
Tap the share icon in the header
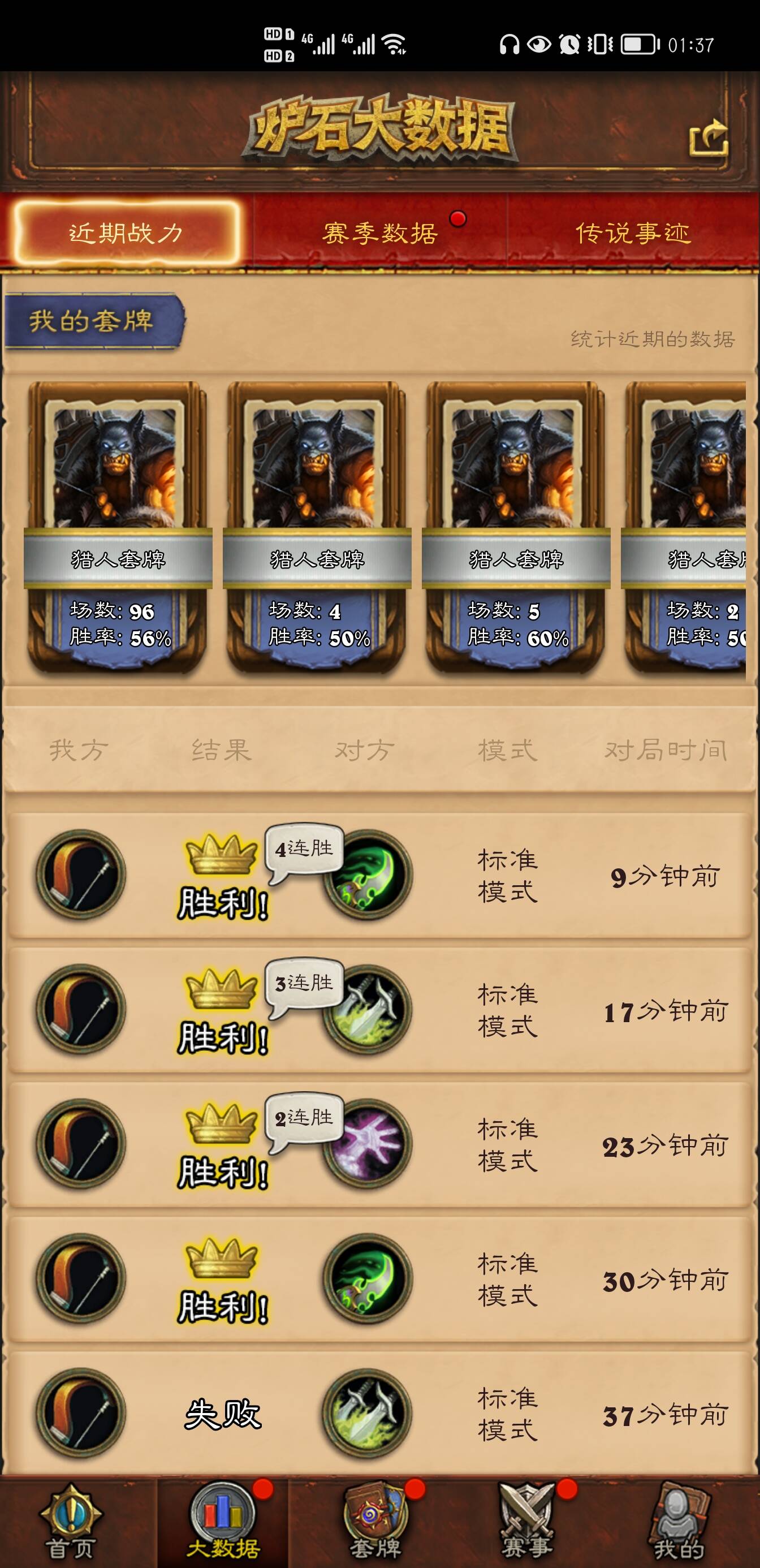click(709, 138)
